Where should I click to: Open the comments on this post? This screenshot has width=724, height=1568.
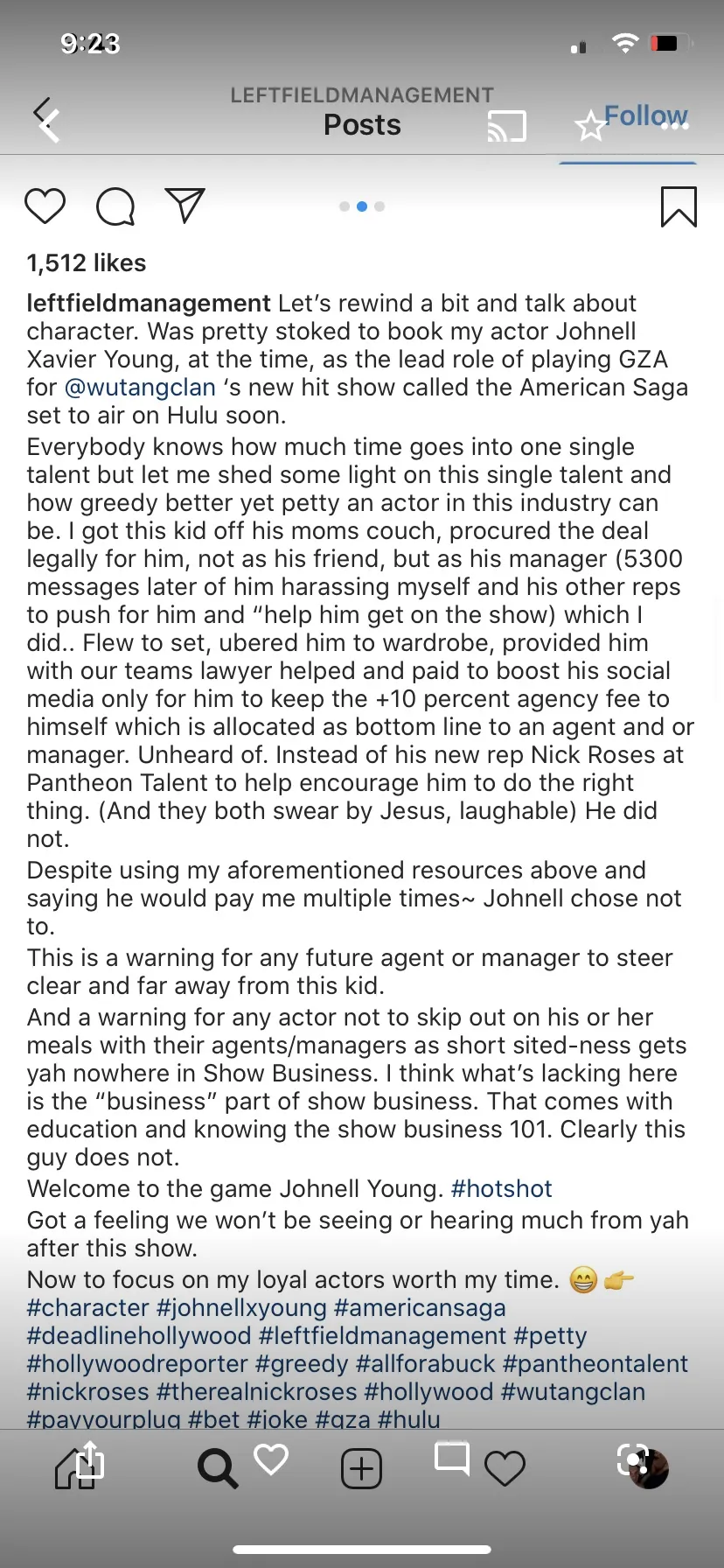[x=115, y=206]
